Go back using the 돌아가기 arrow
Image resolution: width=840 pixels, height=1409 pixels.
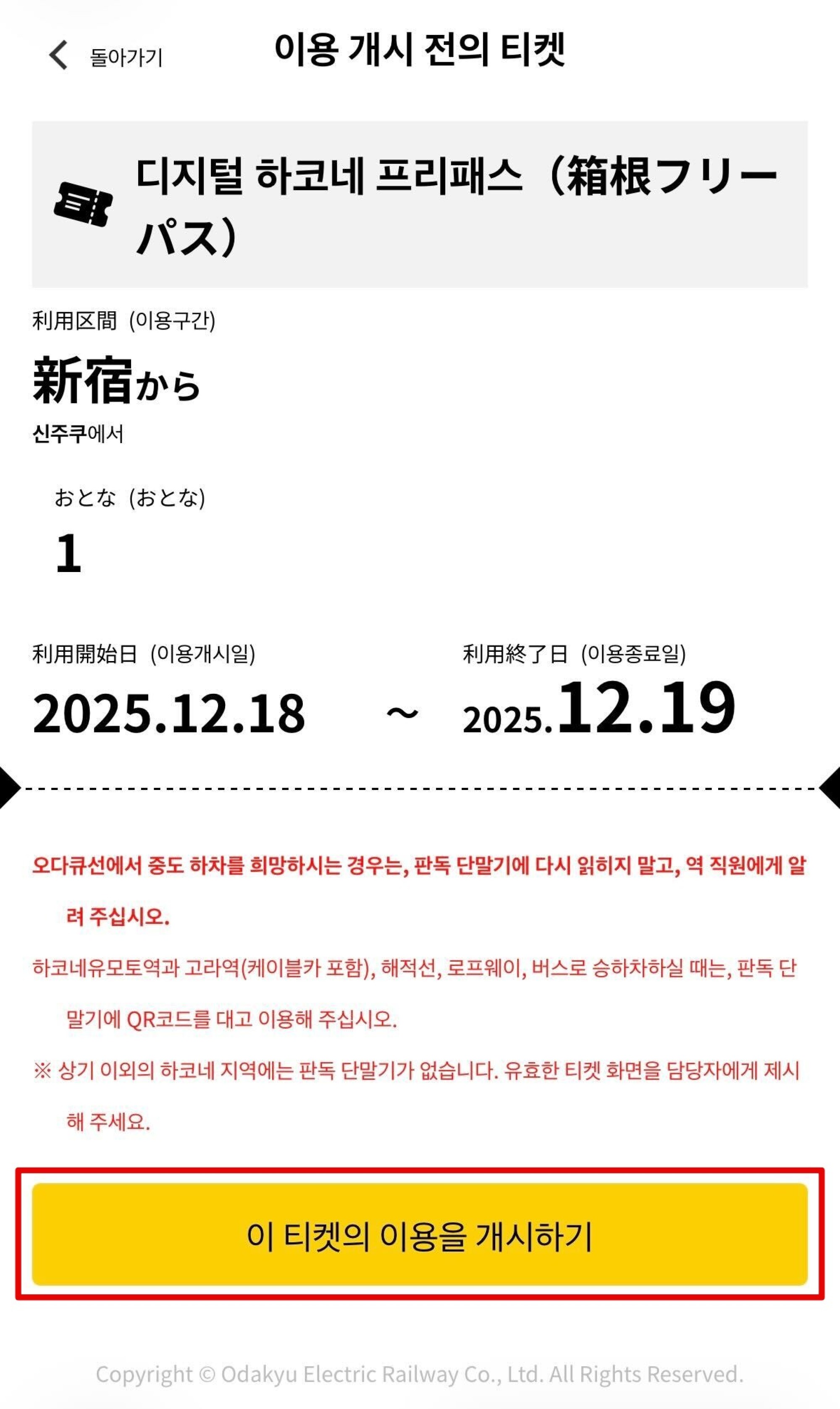pyautogui.click(x=59, y=55)
